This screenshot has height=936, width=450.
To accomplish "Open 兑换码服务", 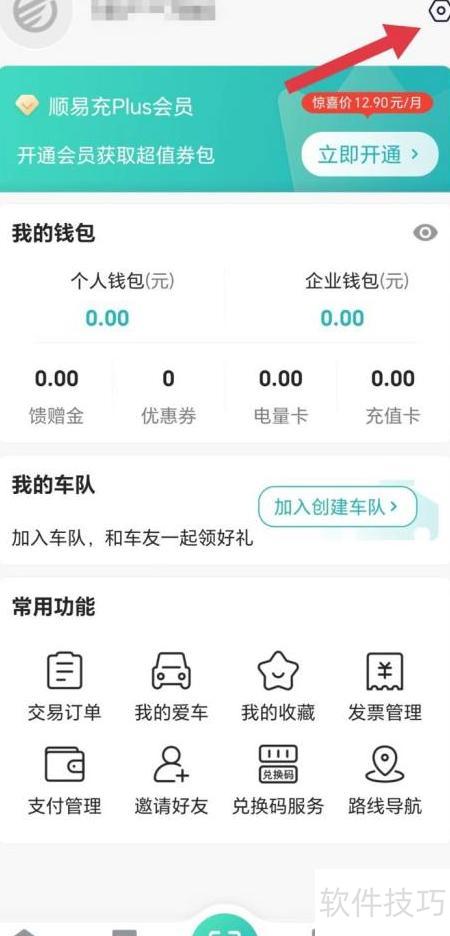I will (278, 781).
